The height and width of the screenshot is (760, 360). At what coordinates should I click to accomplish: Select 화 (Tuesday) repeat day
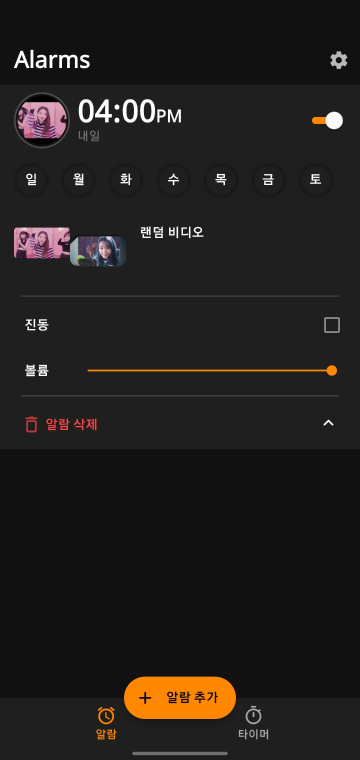point(126,180)
